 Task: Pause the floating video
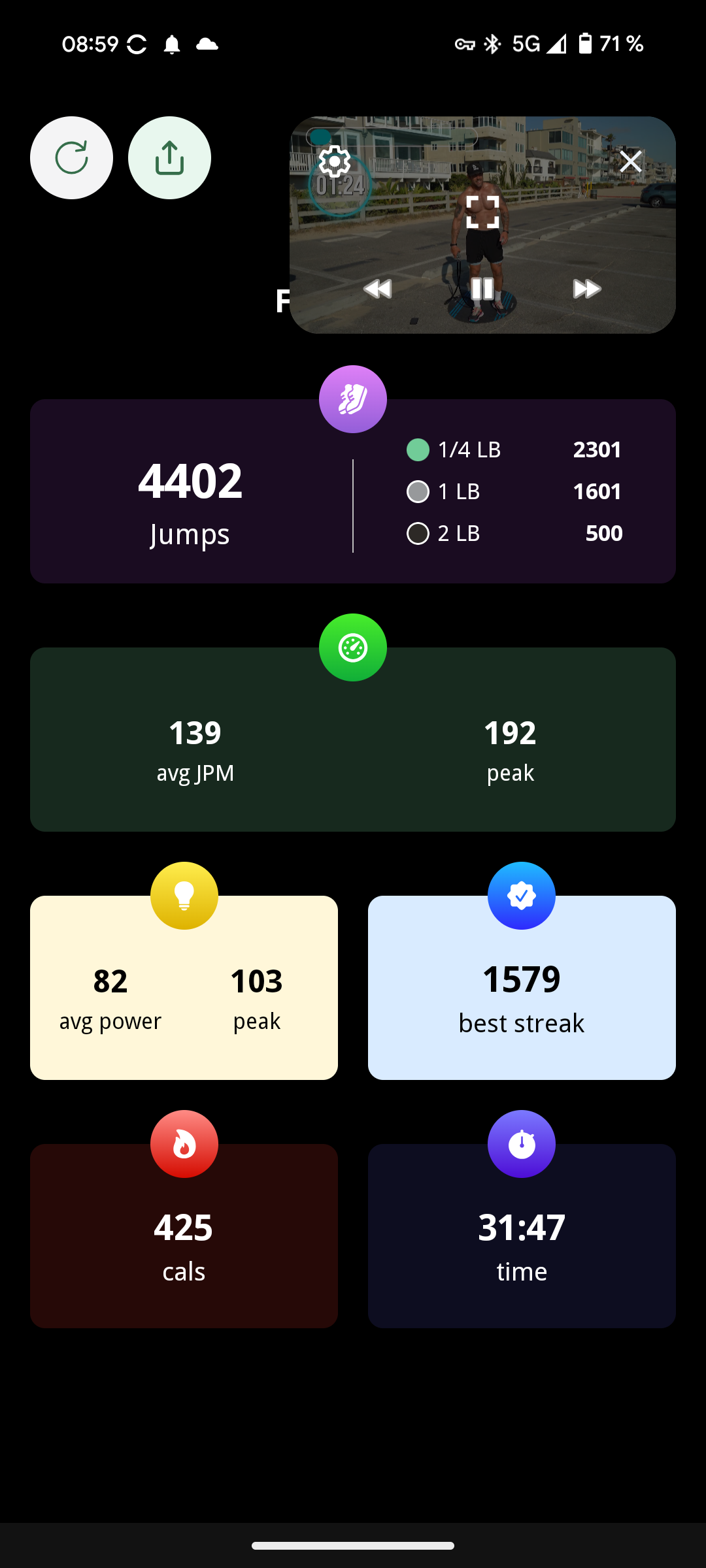click(482, 288)
